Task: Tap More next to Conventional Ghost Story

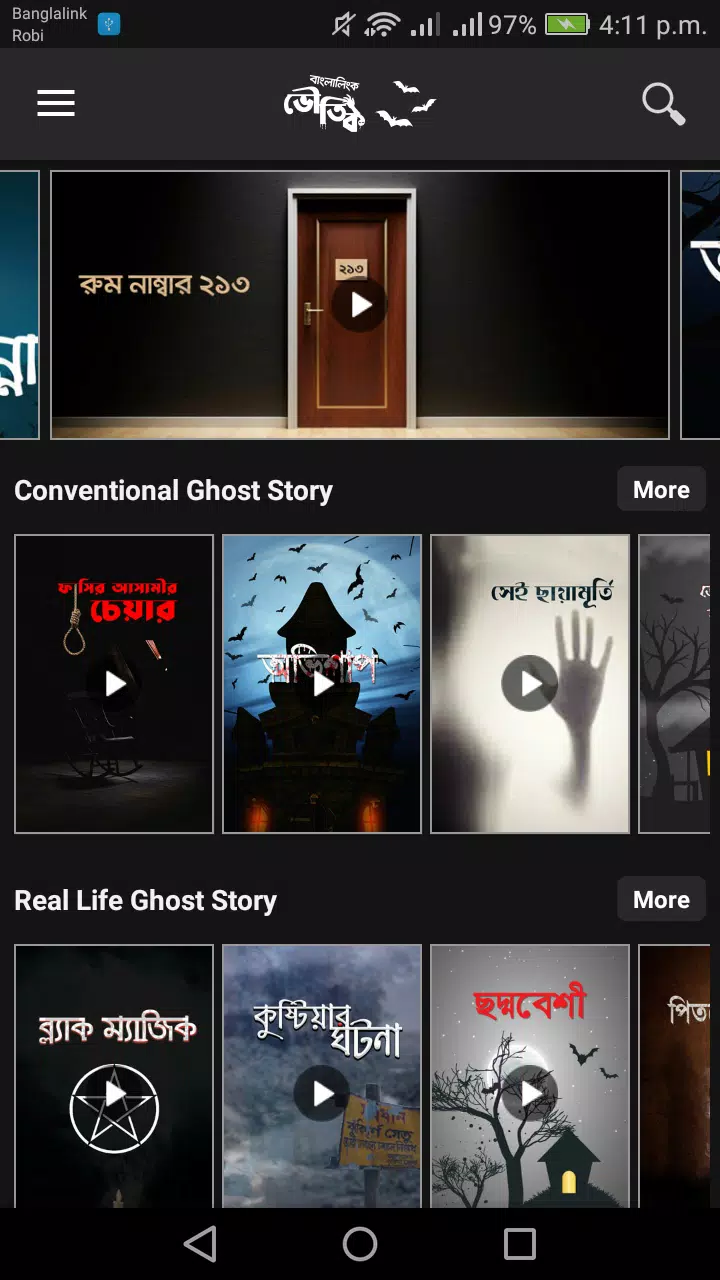Action: tap(661, 490)
